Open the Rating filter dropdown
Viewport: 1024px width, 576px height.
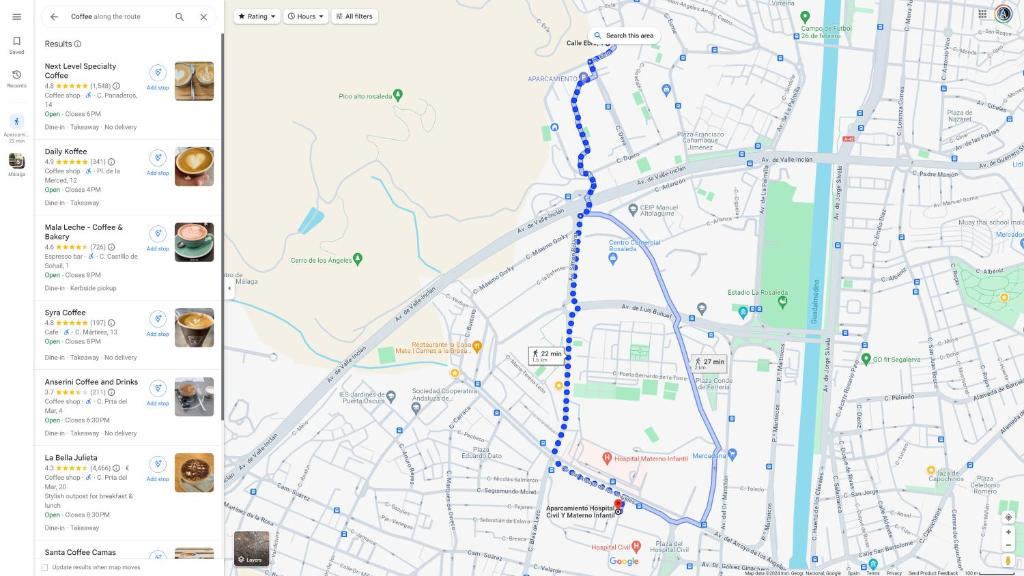tap(257, 16)
